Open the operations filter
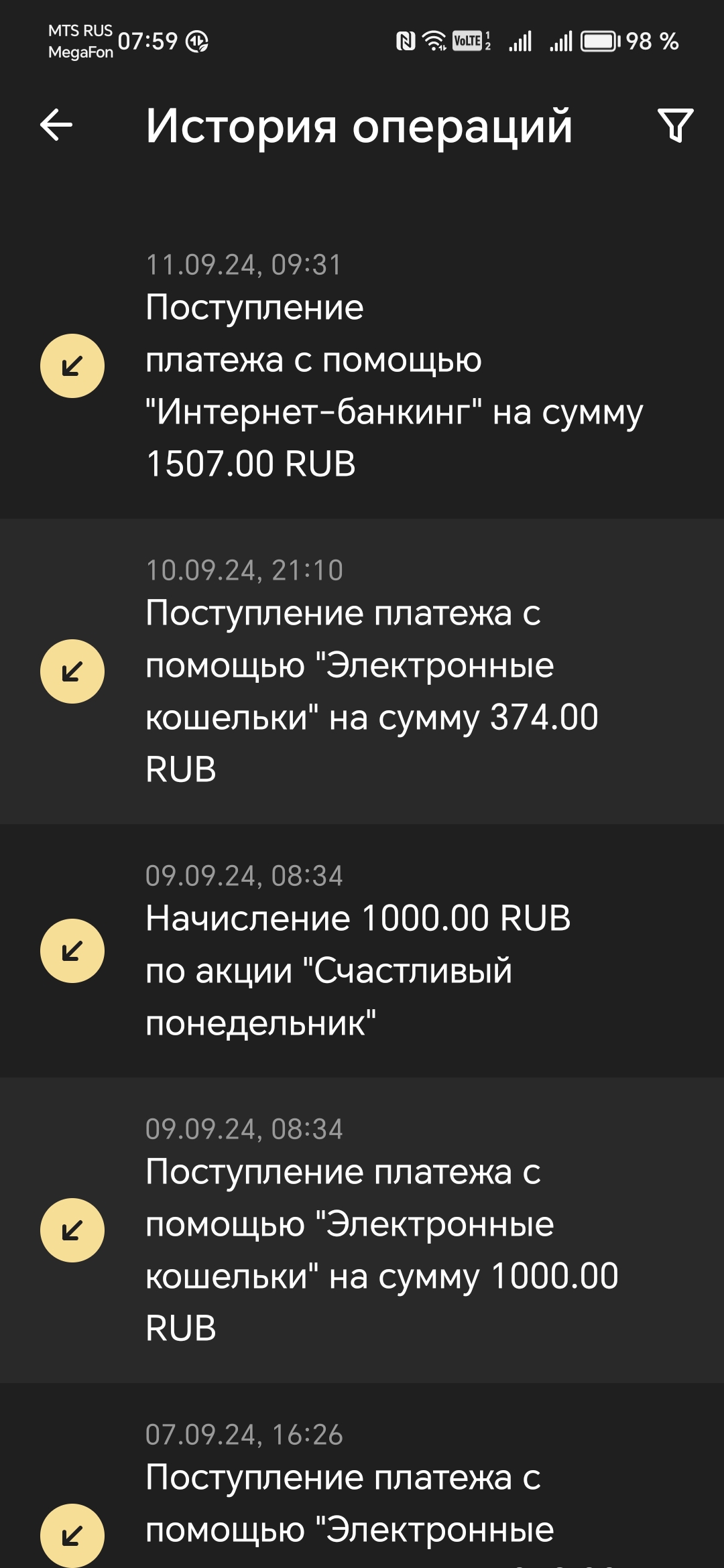The width and height of the screenshot is (724, 1568). coord(675,125)
